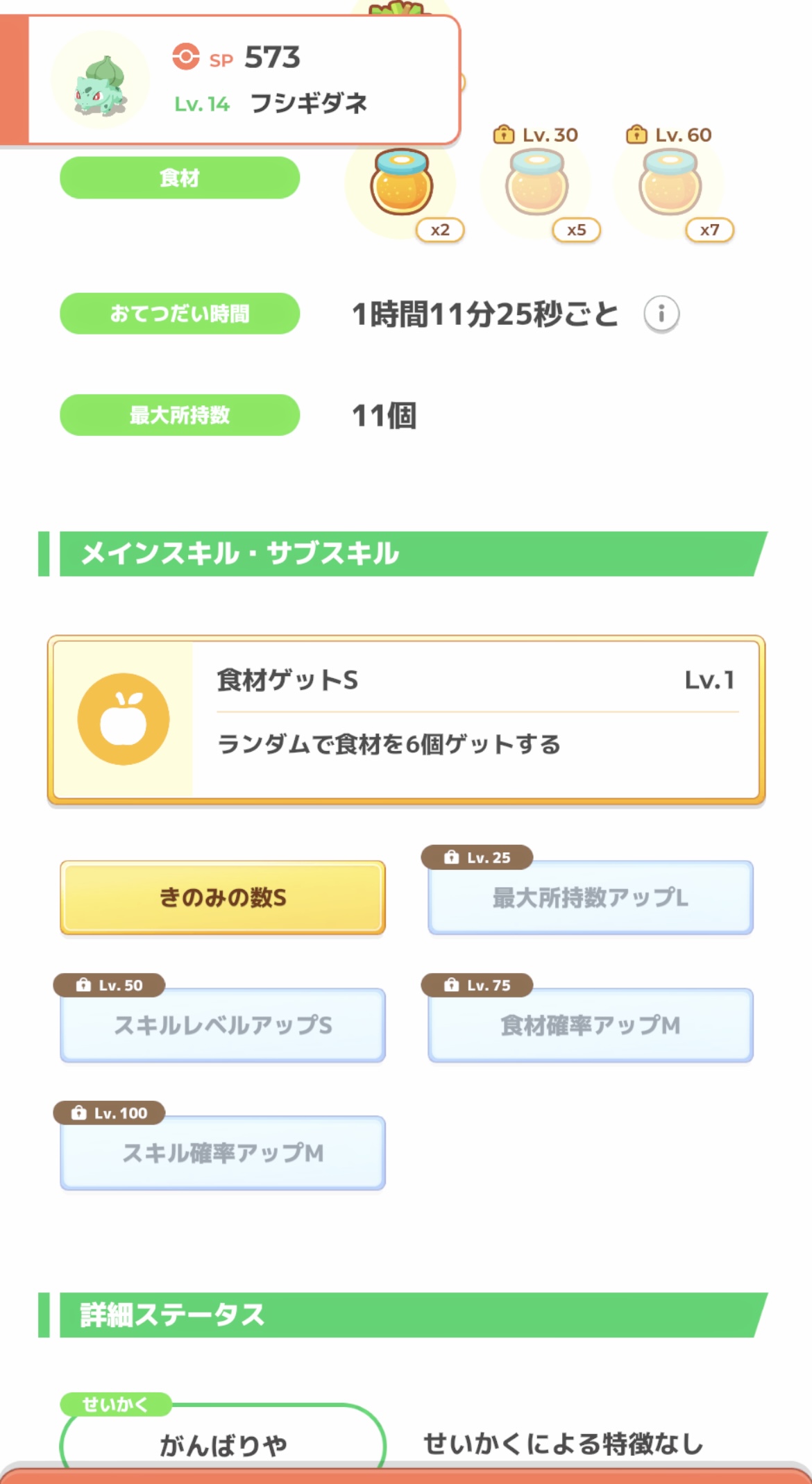Screen dimensions: 812x1484
Task: Tap the Lv. 60 locked honey ingredient
Action: point(670,185)
